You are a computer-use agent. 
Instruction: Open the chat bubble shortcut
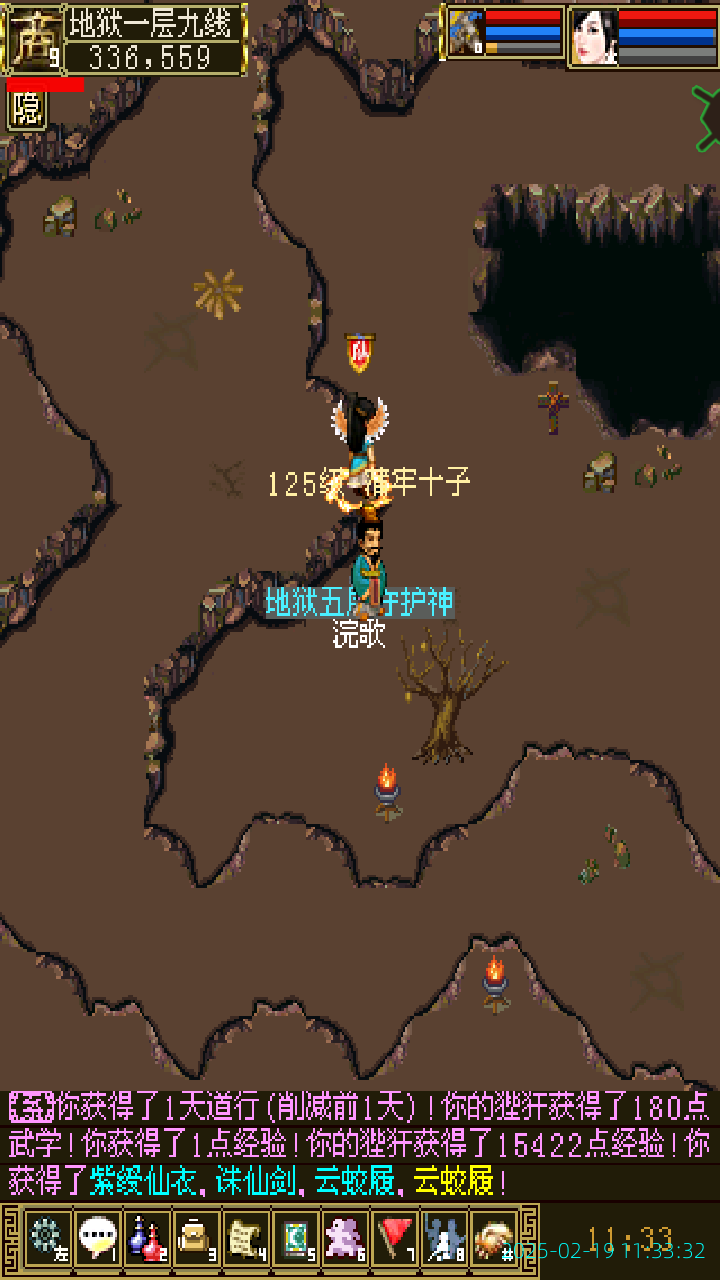pyautogui.click(x=96, y=1238)
